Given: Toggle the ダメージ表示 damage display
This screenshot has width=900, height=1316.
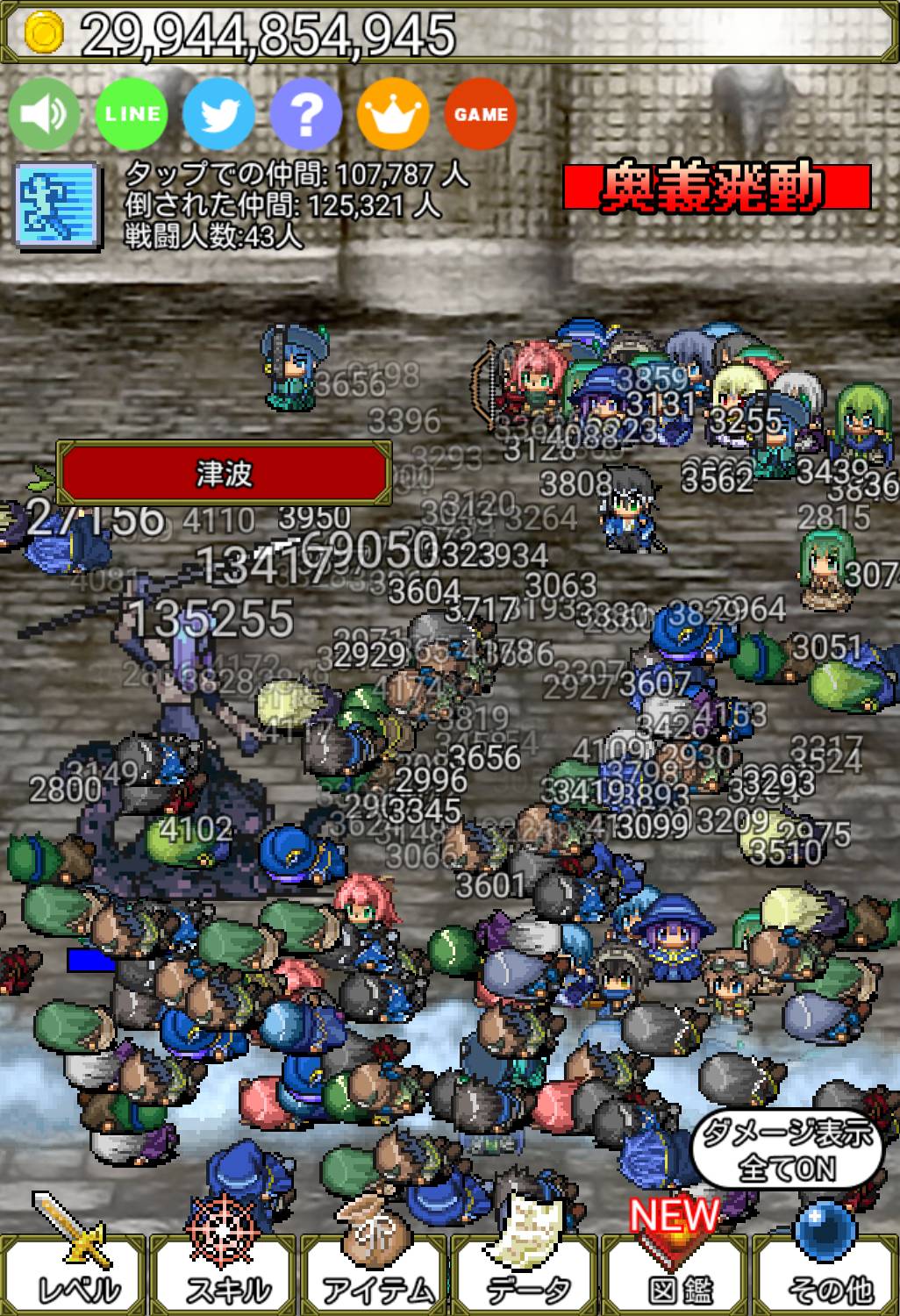Looking at the screenshot, I should click(787, 1151).
